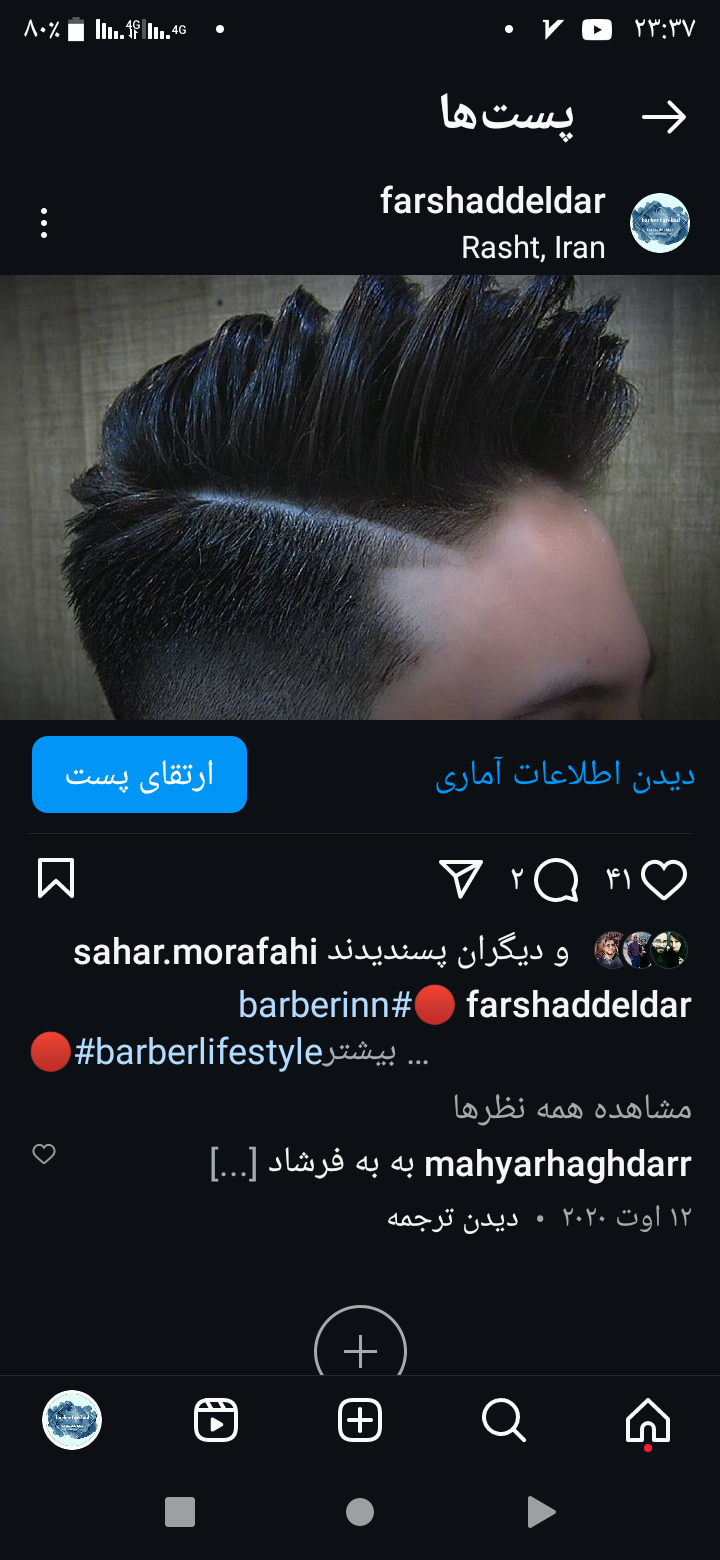This screenshot has width=720, height=1560.
Task: Open the Reels tab icon
Action: [215, 1419]
